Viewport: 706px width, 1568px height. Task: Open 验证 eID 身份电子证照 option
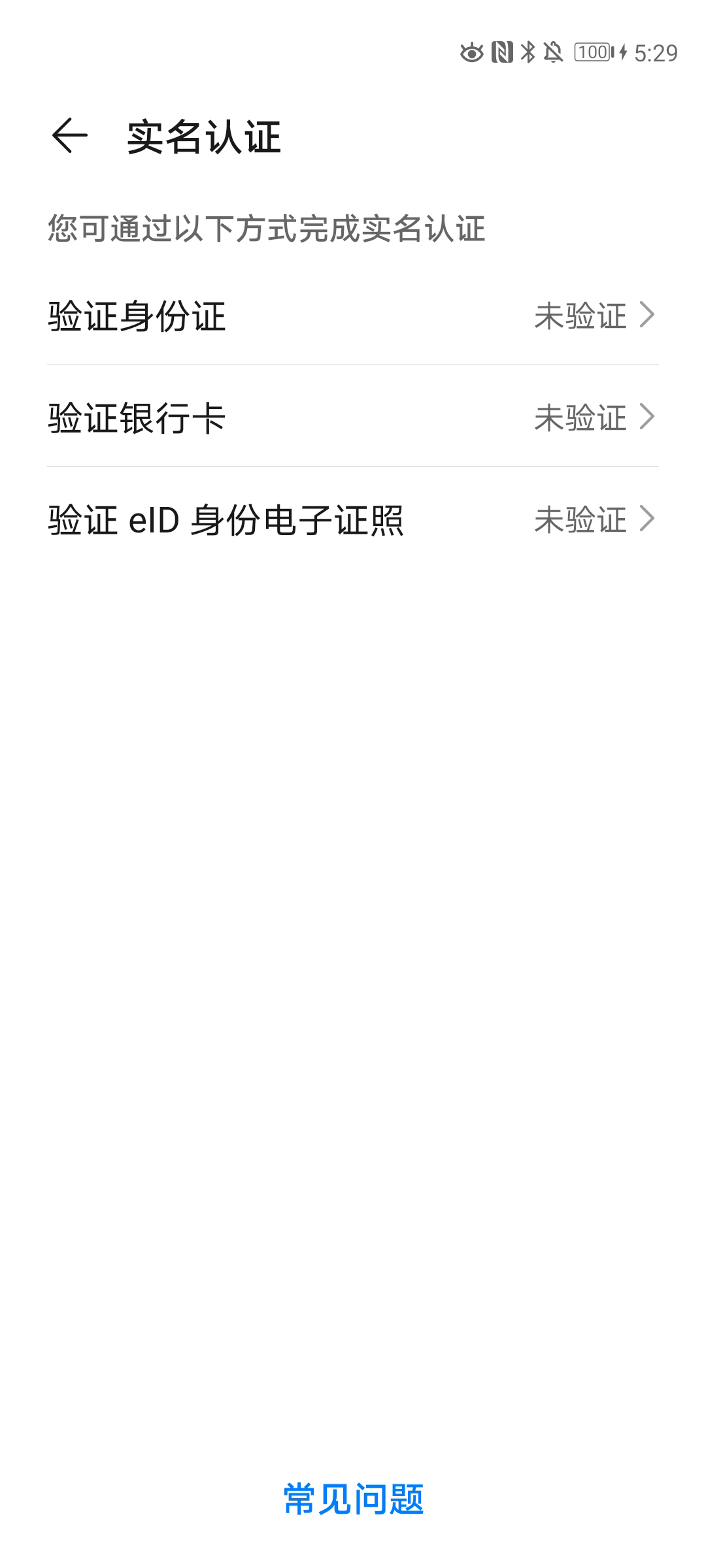pyautogui.click(x=353, y=519)
